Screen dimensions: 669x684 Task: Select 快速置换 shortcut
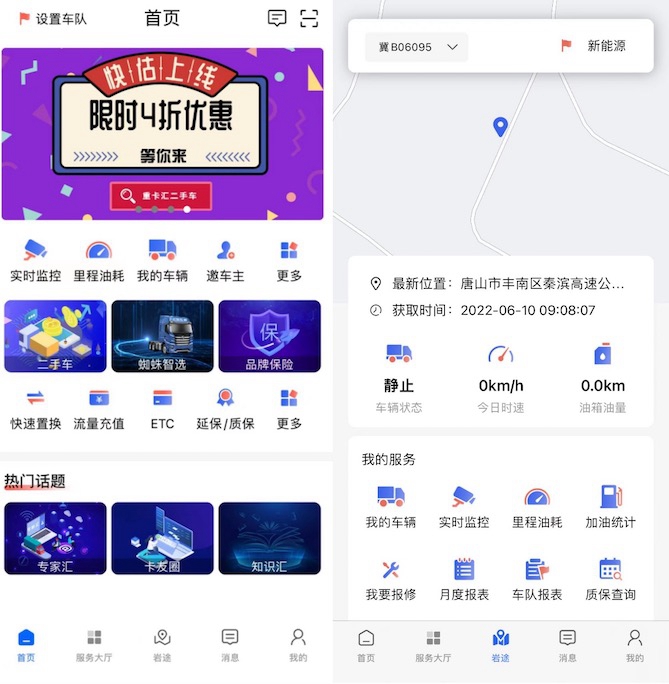[x=36, y=408]
